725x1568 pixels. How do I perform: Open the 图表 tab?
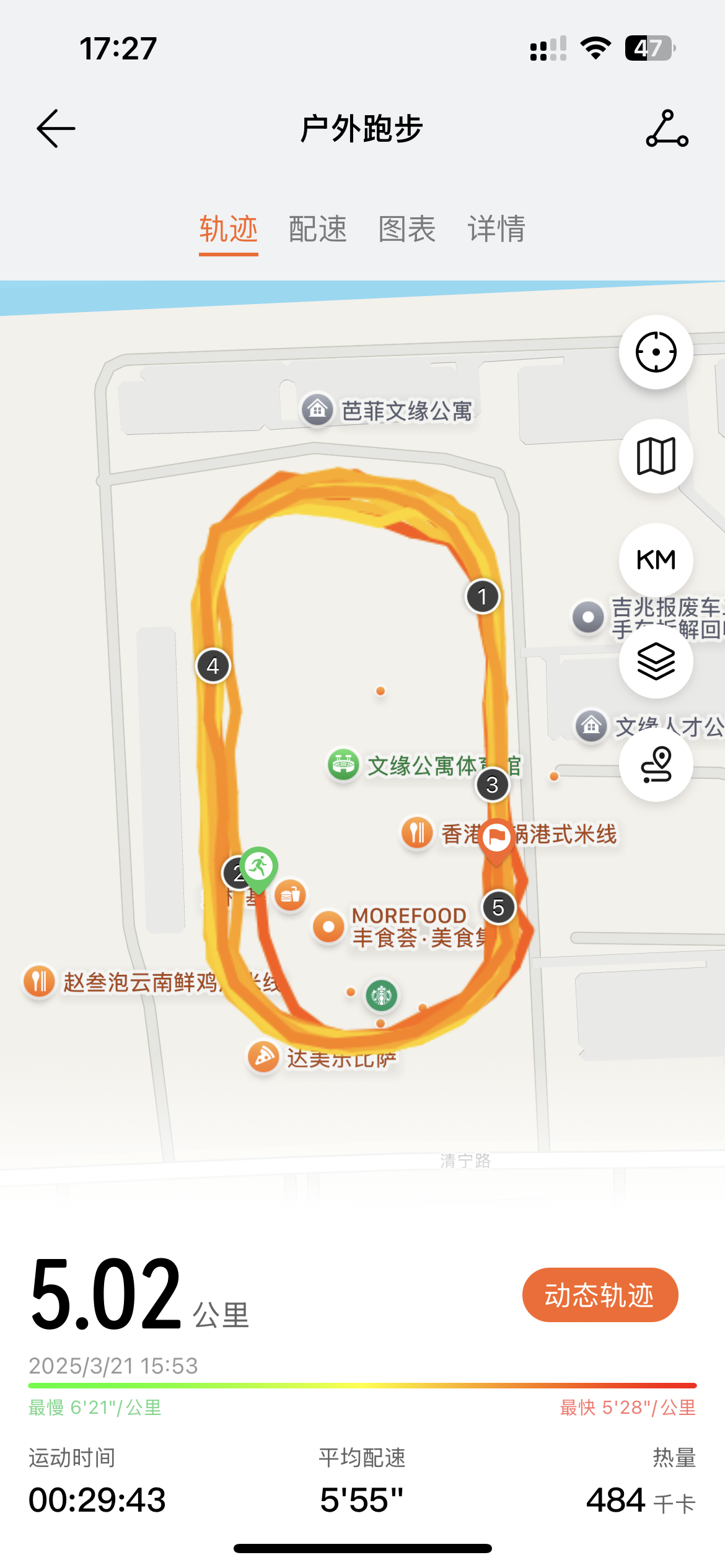407,229
